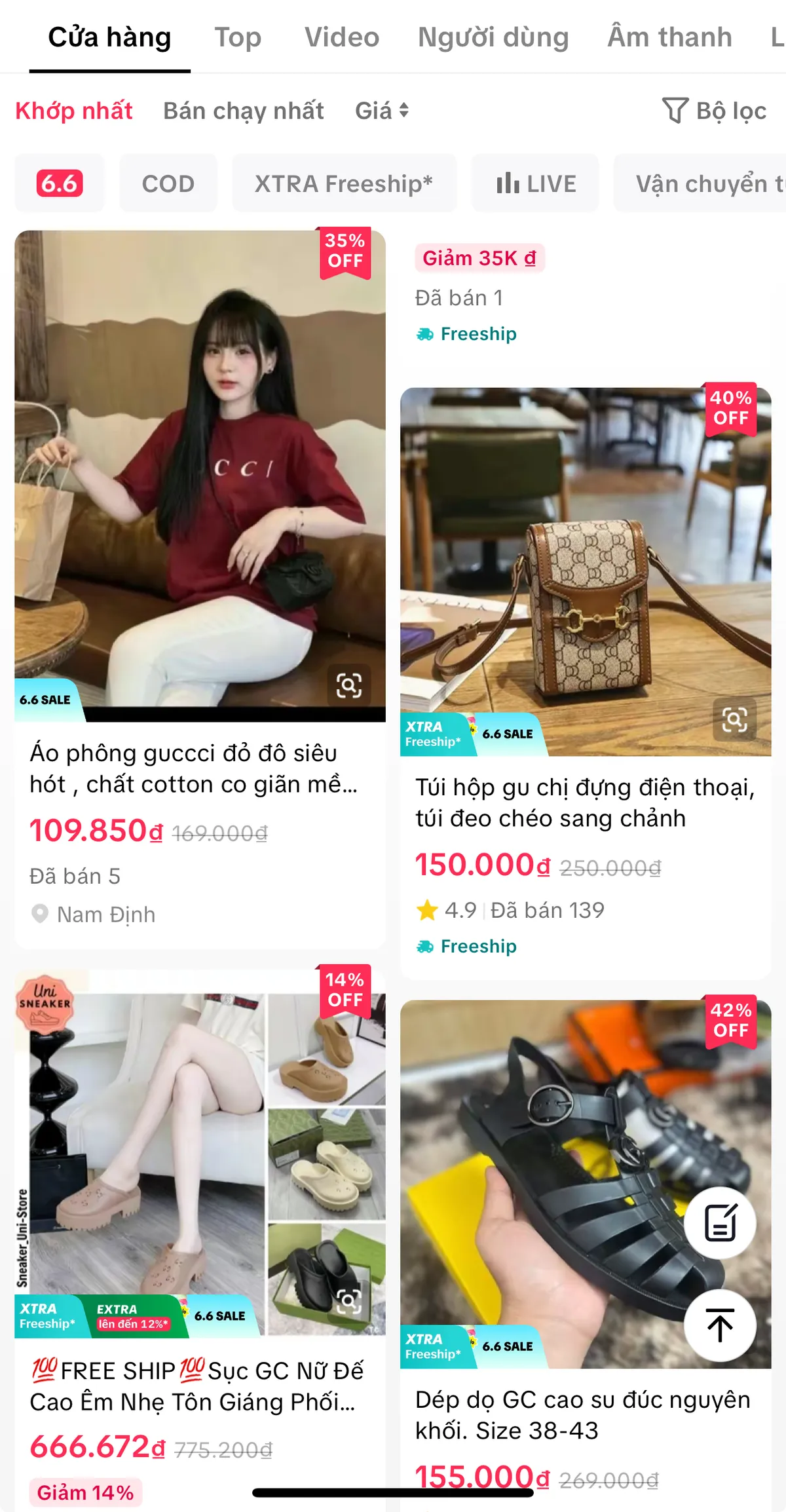Open the Người dùng tab
The height and width of the screenshot is (1512, 786).
pyautogui.click(x=493, y=37)
